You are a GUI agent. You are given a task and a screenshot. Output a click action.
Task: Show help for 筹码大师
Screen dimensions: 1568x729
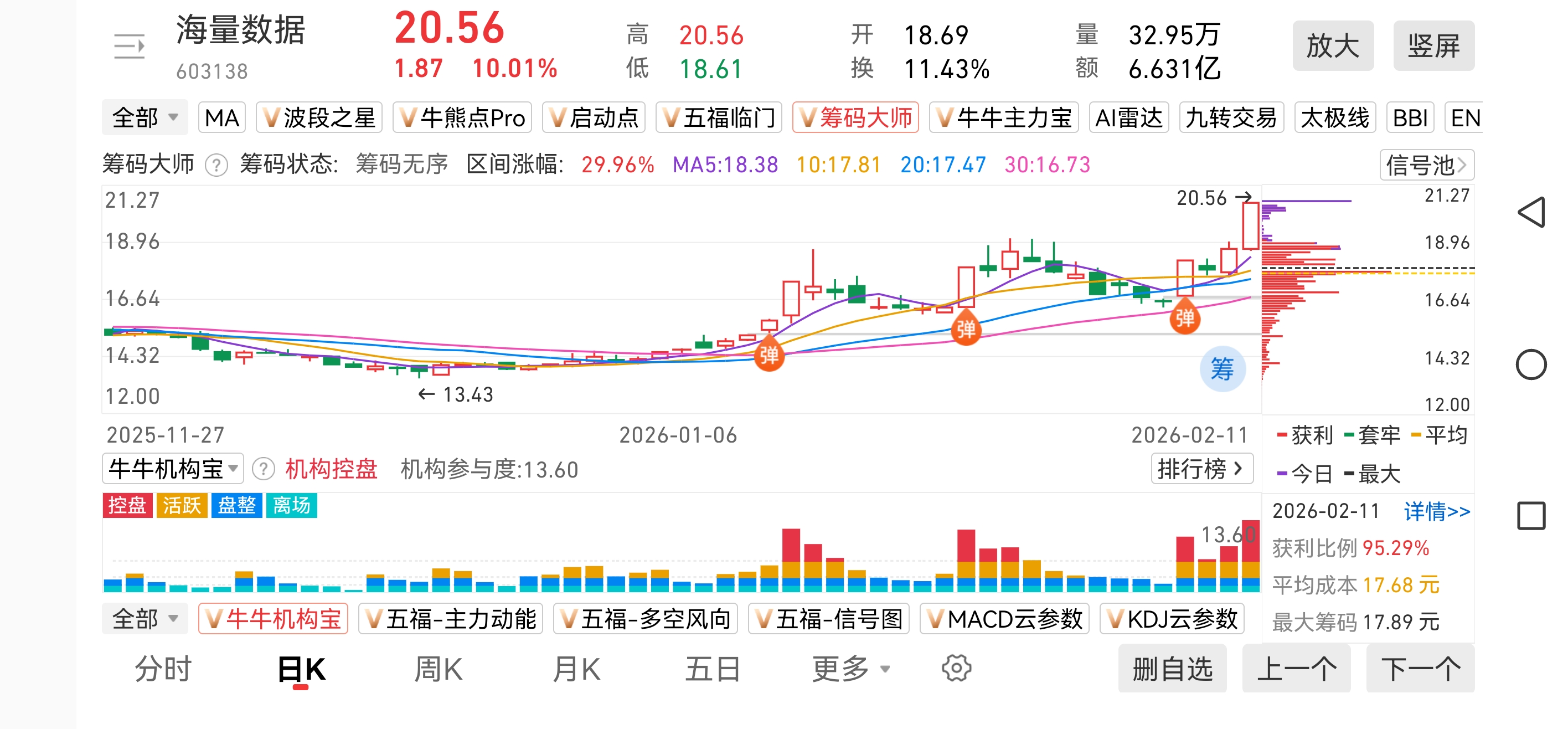216,165
